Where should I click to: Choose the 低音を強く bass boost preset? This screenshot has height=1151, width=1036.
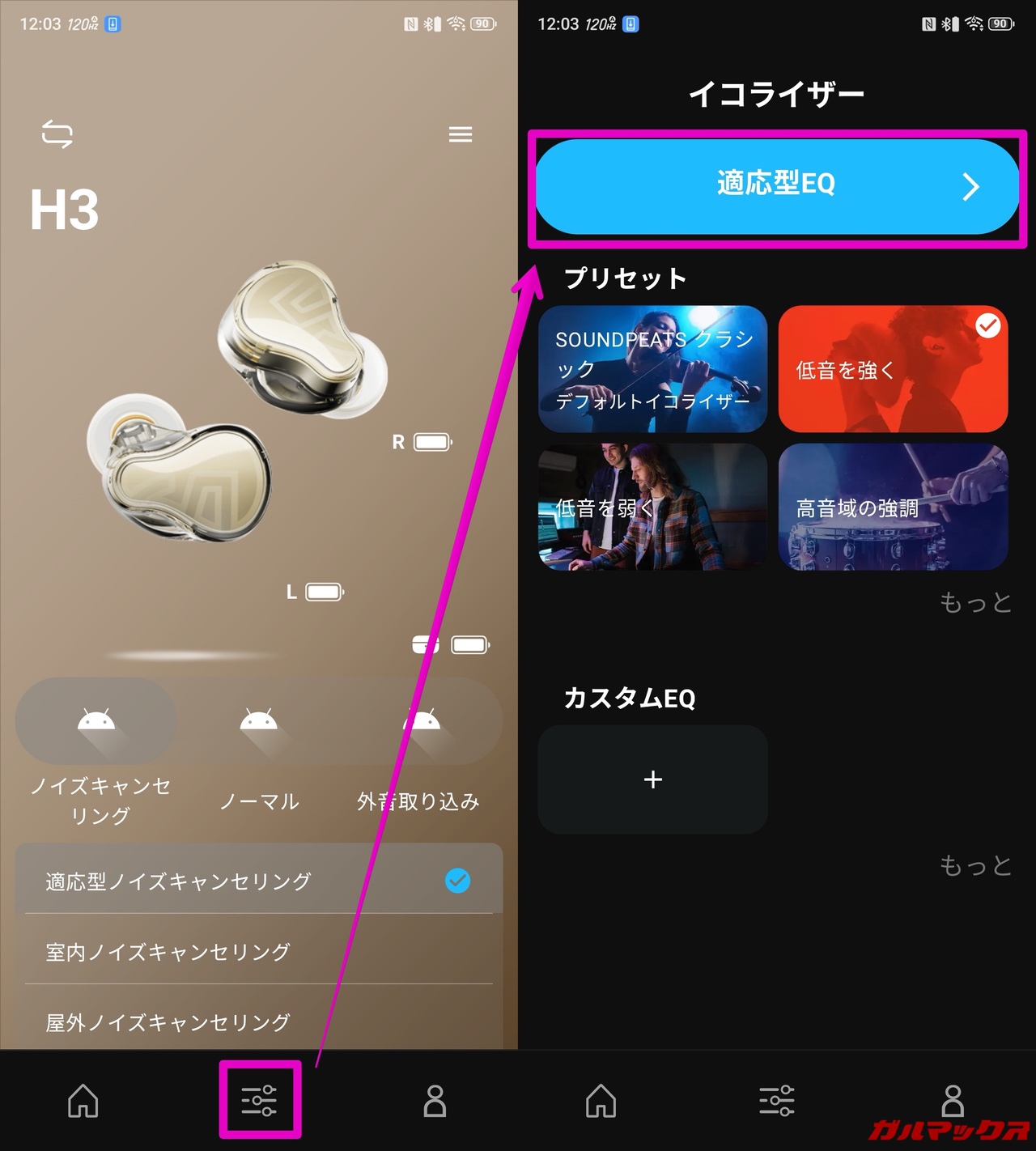click(893, 369)
